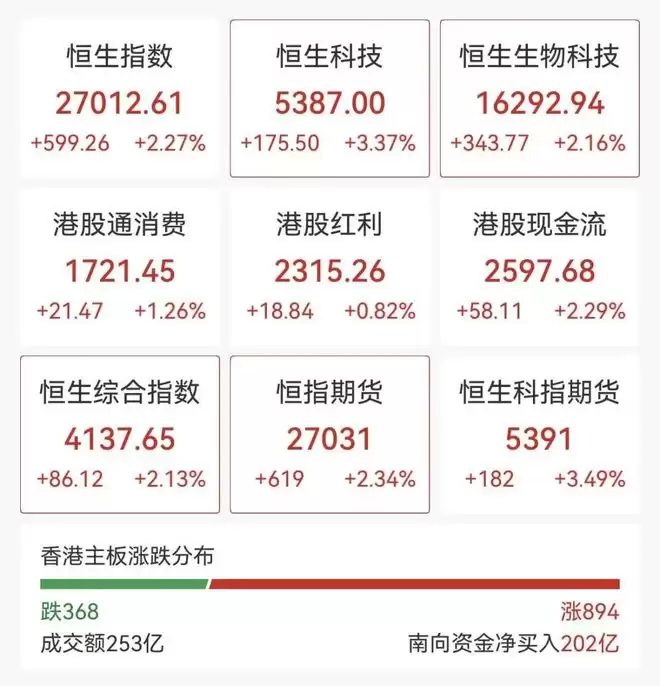Select the 恒生生物科技 card
The image size is (660, 686).
(x=539, y=98)
